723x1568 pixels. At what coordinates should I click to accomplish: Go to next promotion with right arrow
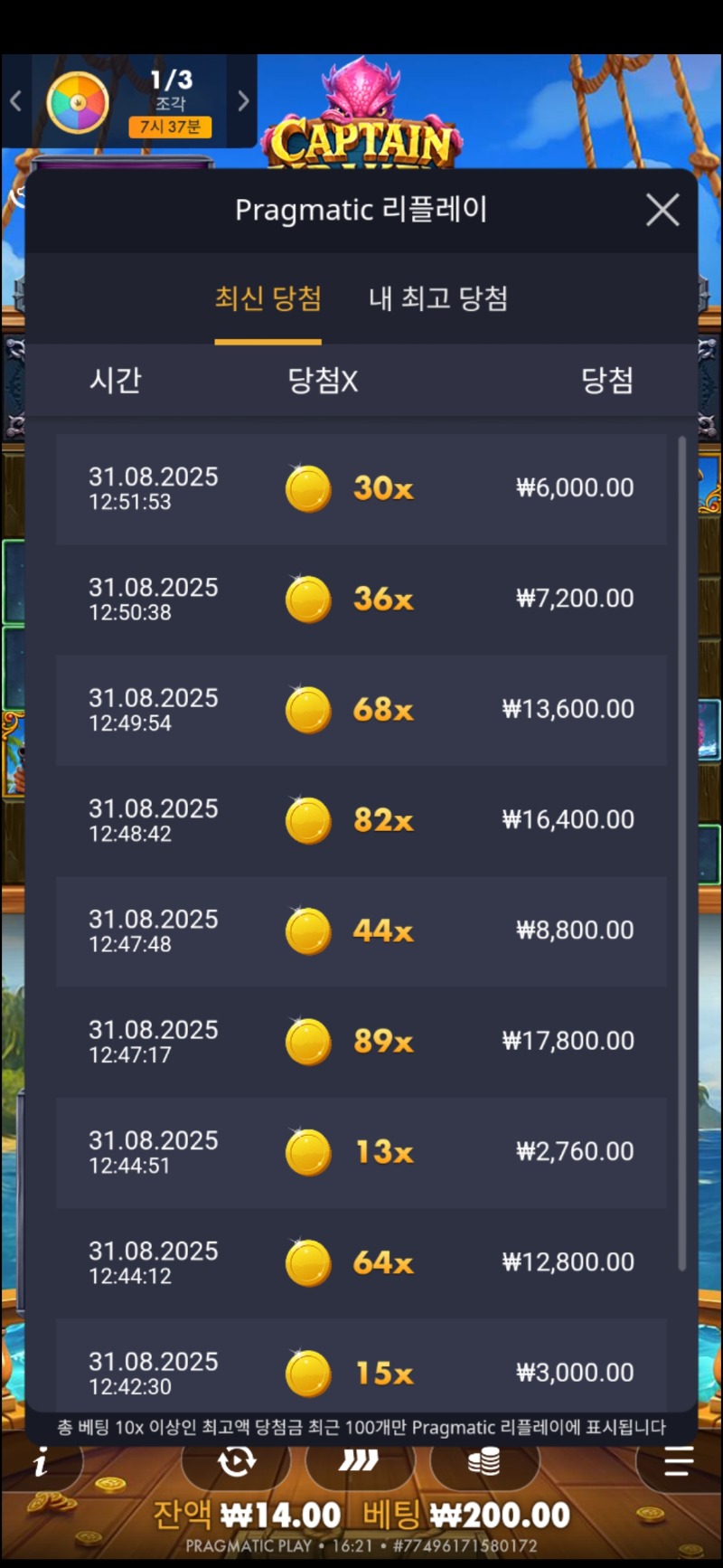pos(243,101)
